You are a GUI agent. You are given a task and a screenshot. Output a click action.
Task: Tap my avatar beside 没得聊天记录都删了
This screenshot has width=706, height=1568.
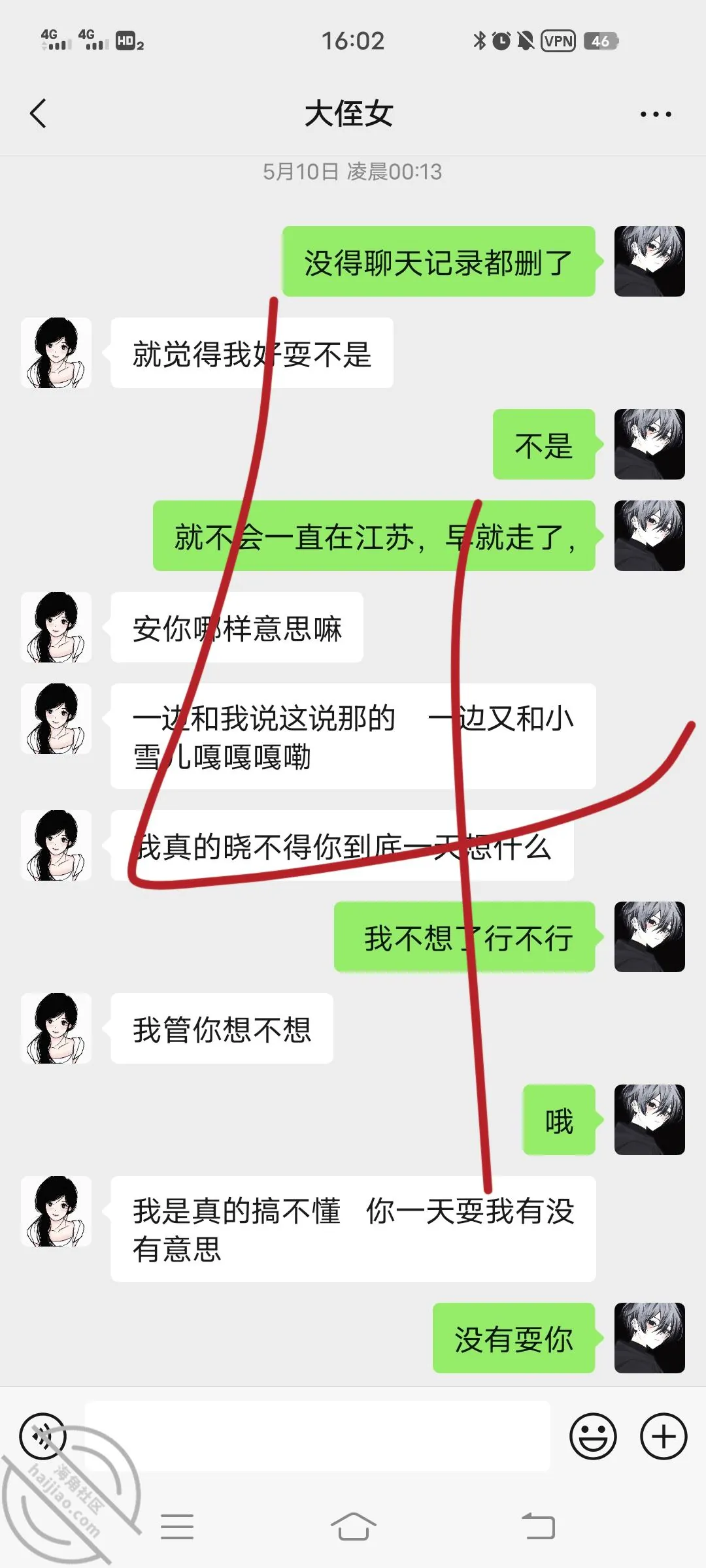[650, 261]
